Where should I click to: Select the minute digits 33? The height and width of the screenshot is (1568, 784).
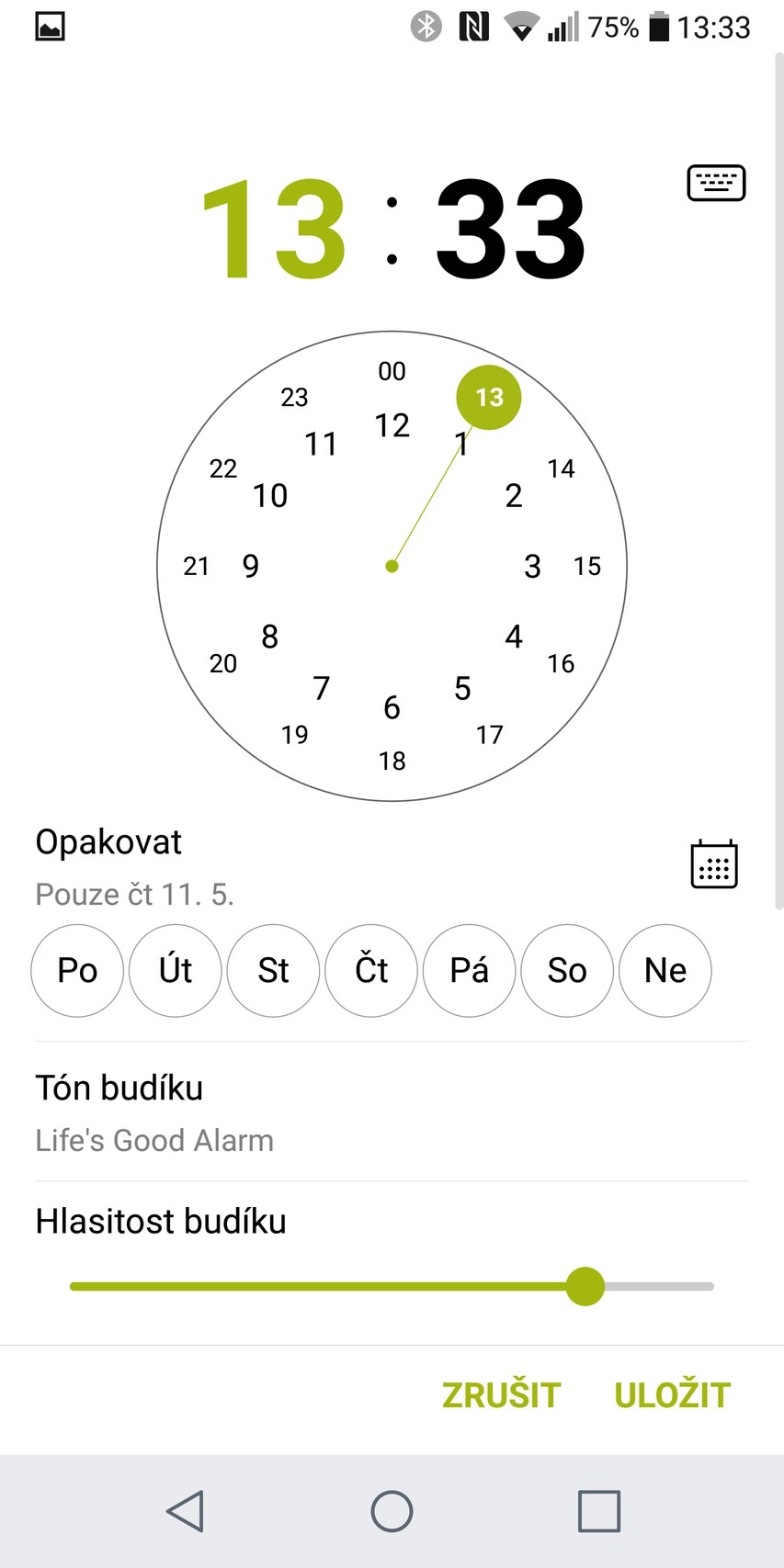tap(510, 229)
